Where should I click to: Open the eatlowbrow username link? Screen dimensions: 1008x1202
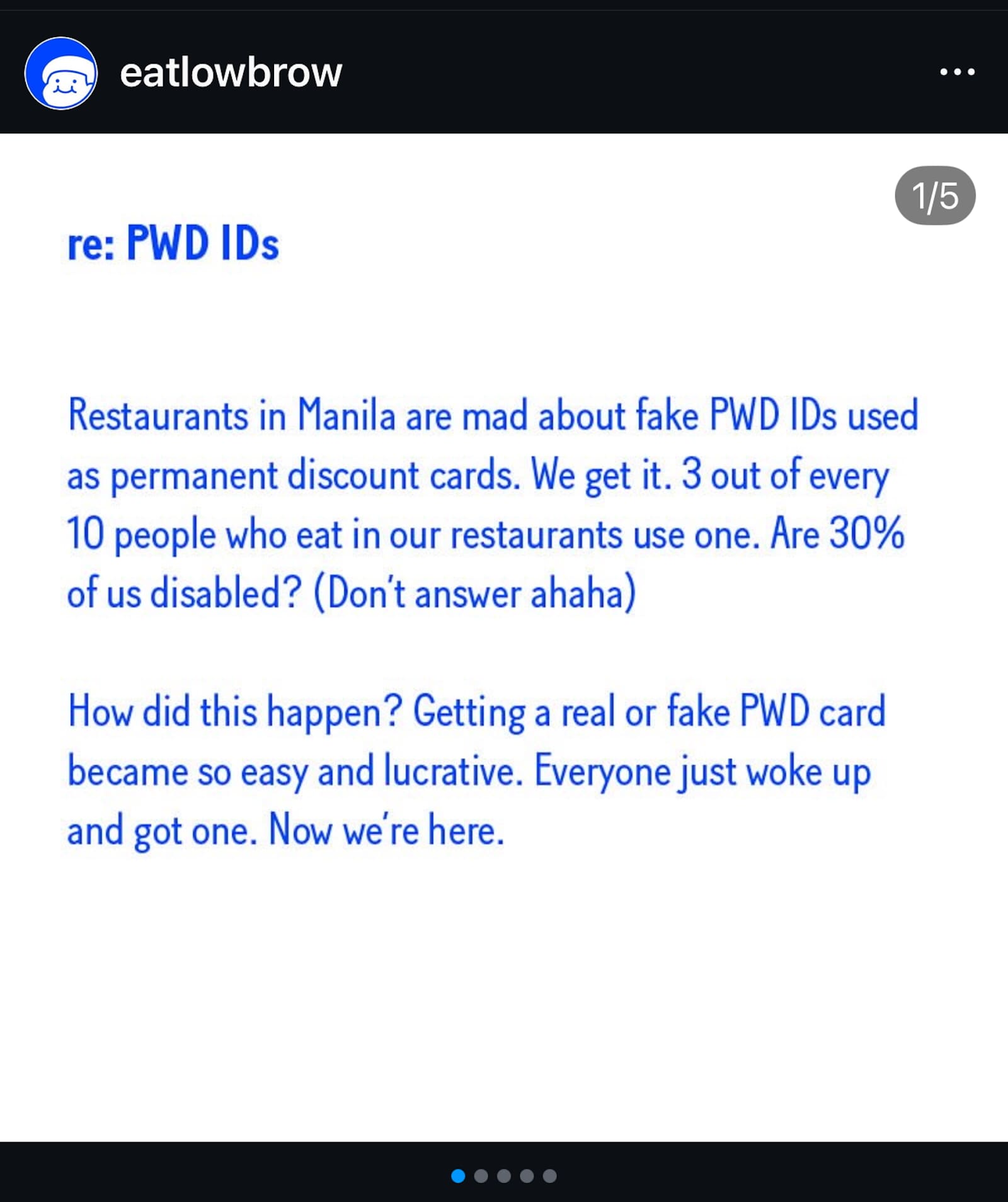(231, 72)
